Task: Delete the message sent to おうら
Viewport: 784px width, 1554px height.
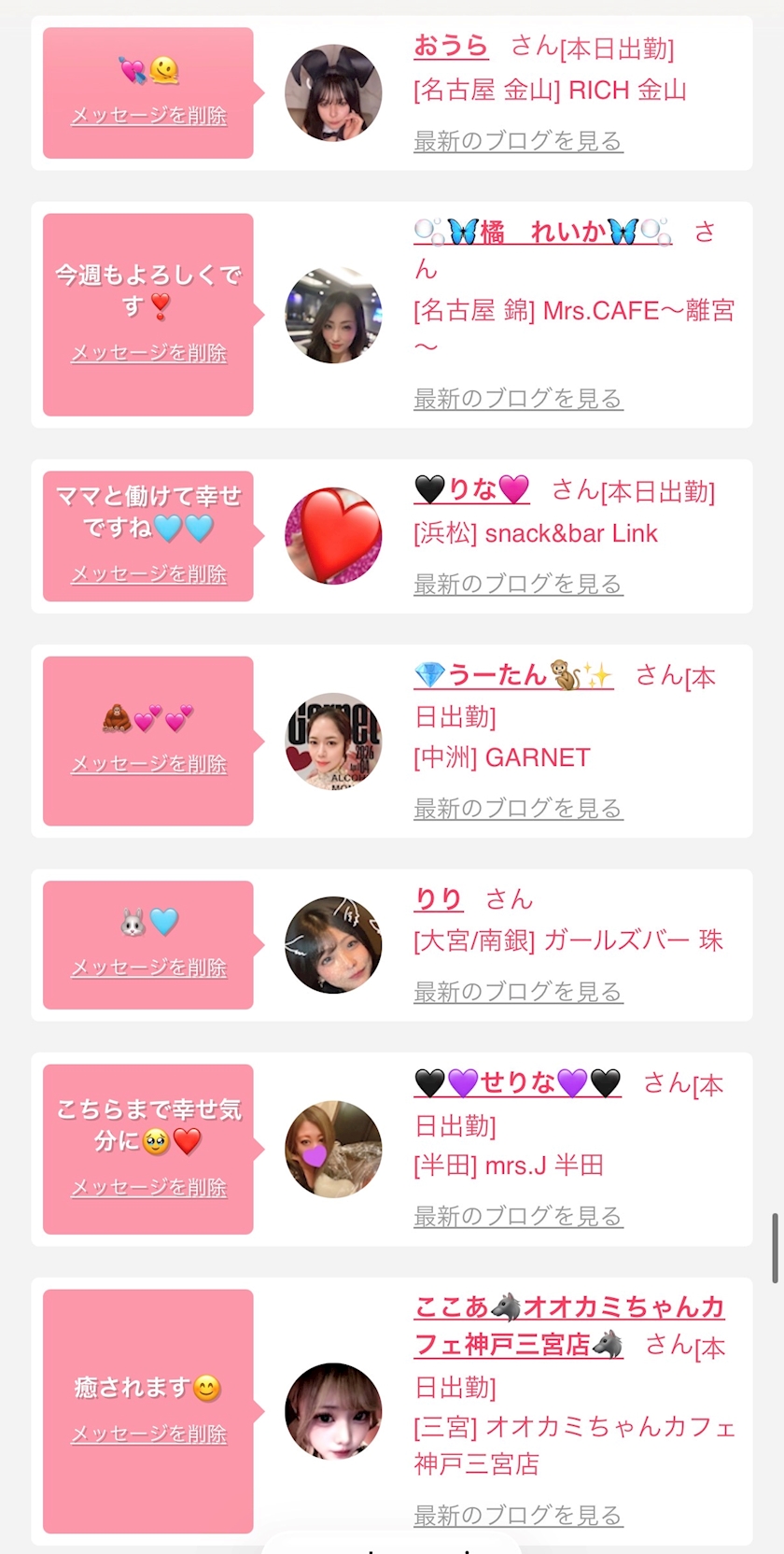Action: (x=149, y=116)
